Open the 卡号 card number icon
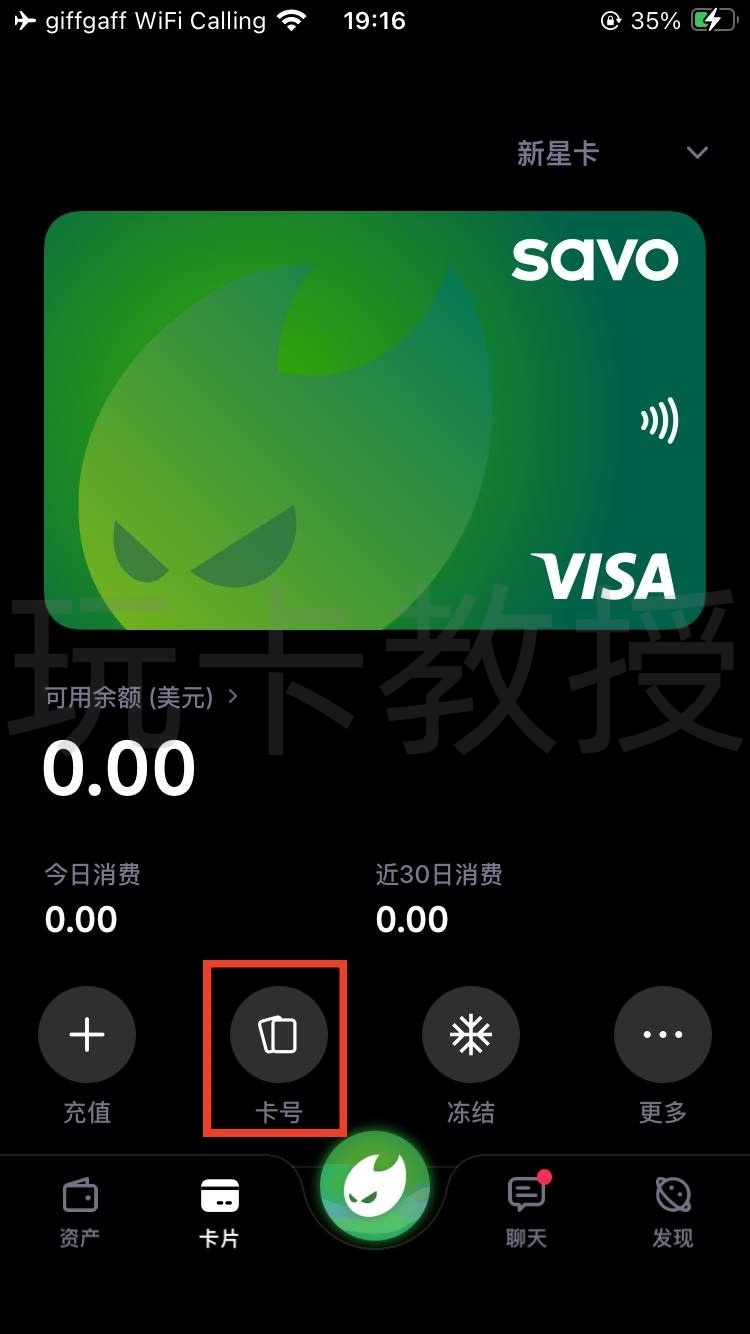 pos(279,1034)
